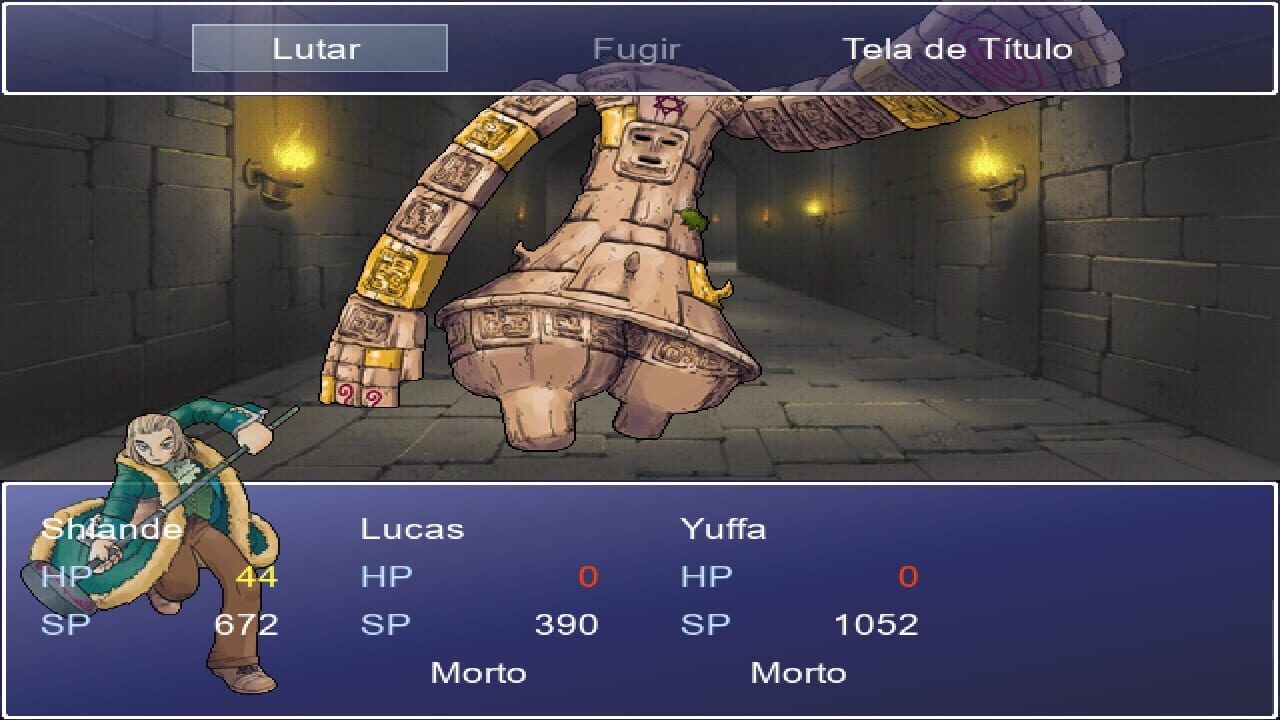Choose Fugir to flee the battle

[636, 49]
